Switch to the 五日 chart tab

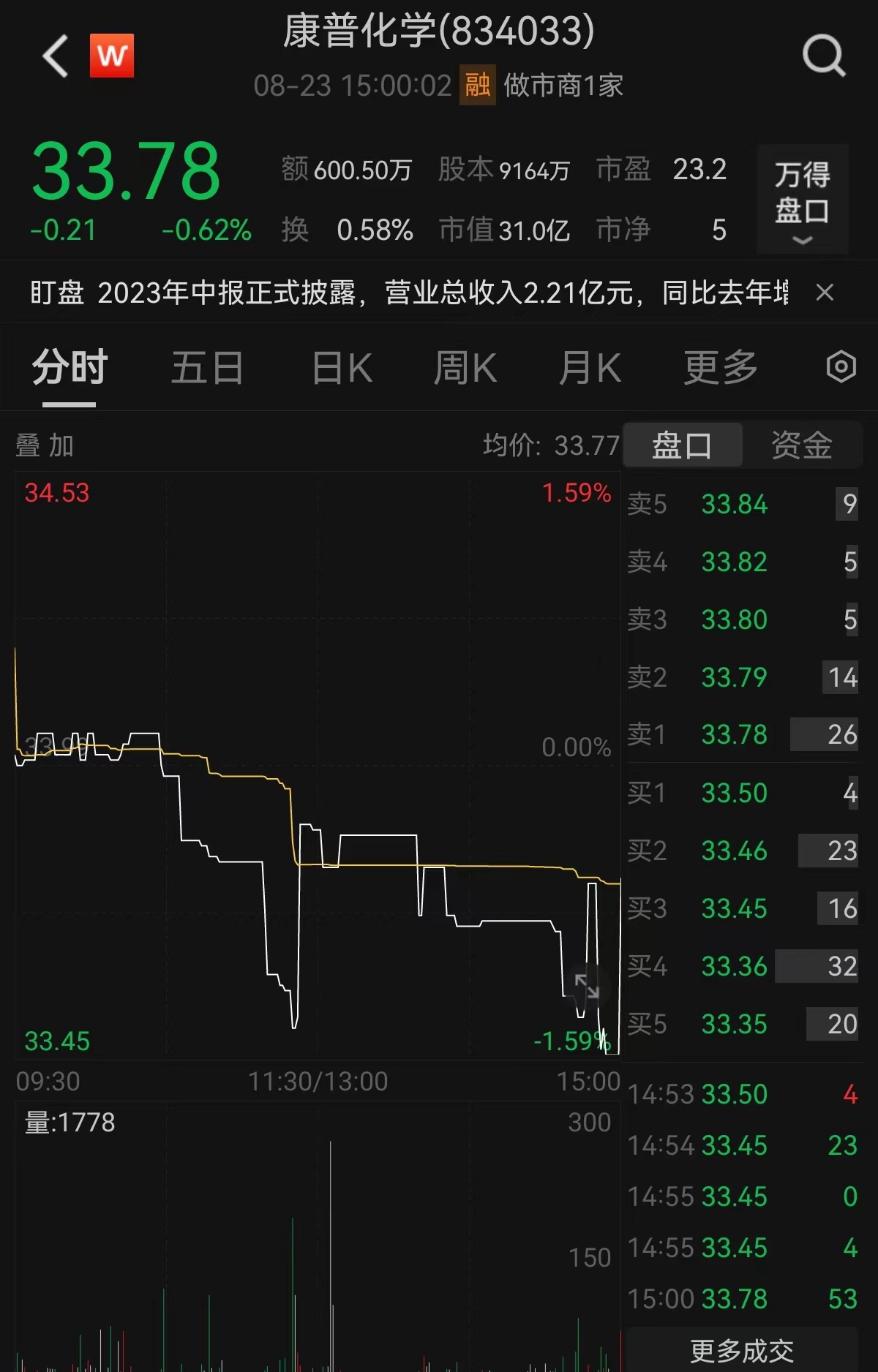point(207,367)
